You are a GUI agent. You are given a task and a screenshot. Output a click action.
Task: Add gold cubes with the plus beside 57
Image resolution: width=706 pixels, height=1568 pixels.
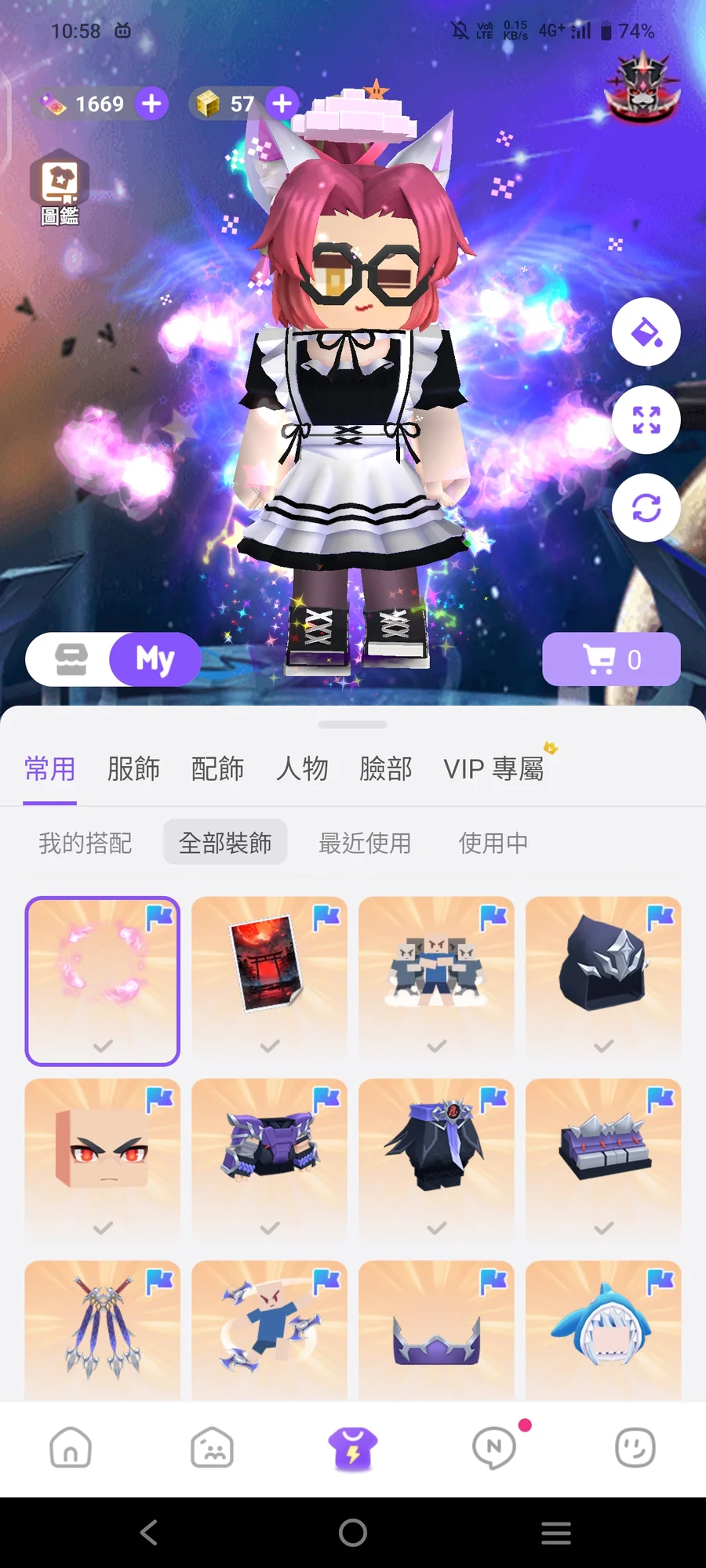pos(282,103)
